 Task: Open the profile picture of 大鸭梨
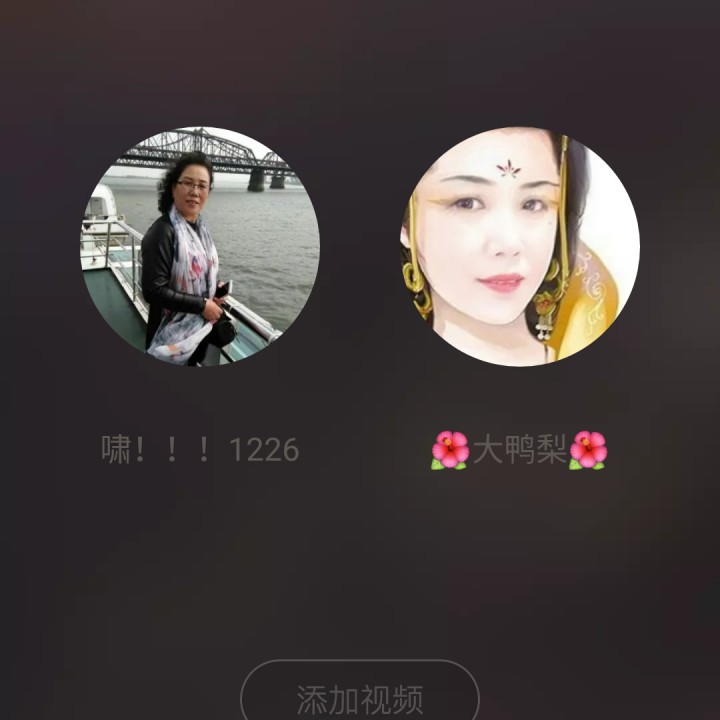520,247
